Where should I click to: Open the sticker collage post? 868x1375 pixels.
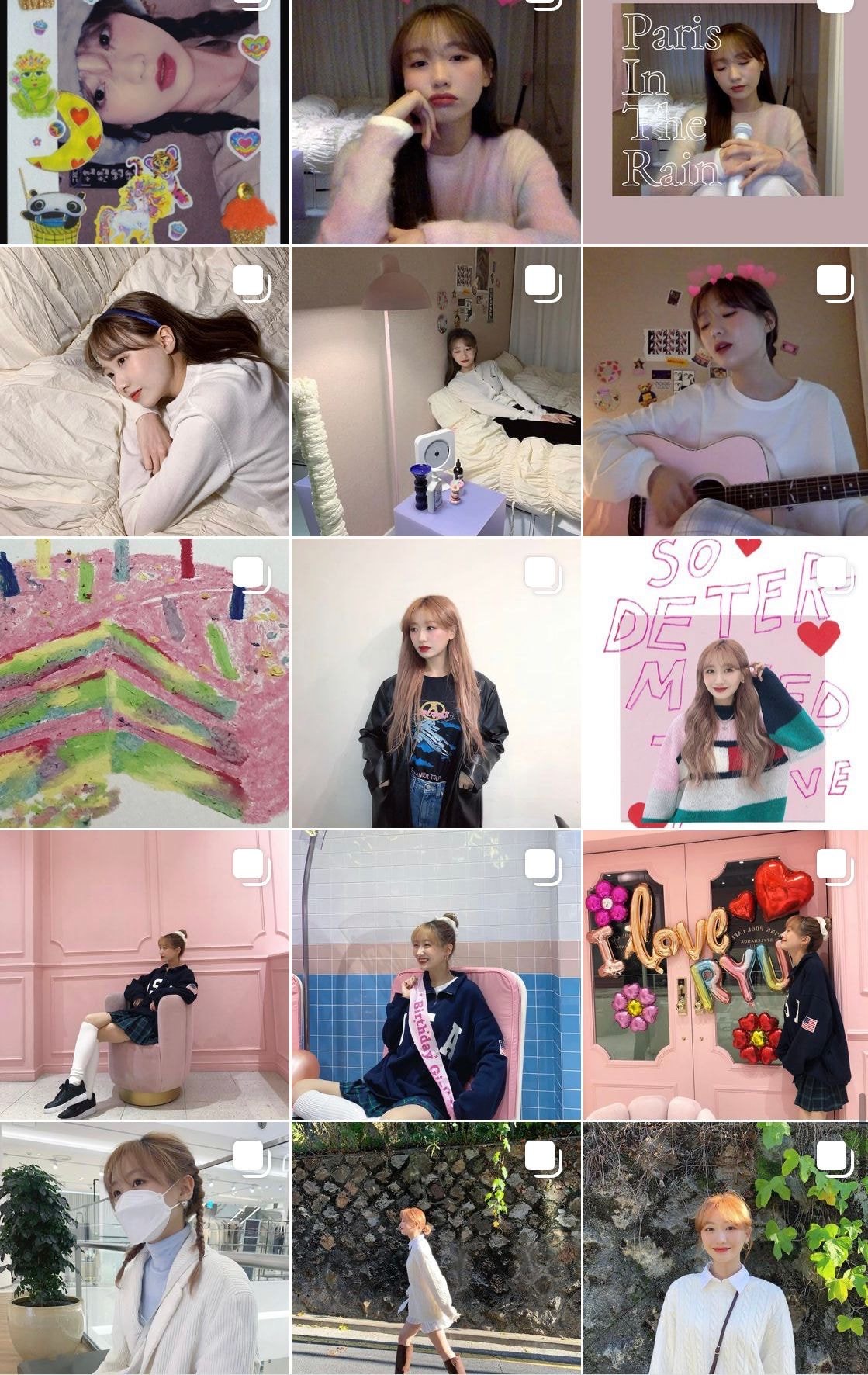144,122
